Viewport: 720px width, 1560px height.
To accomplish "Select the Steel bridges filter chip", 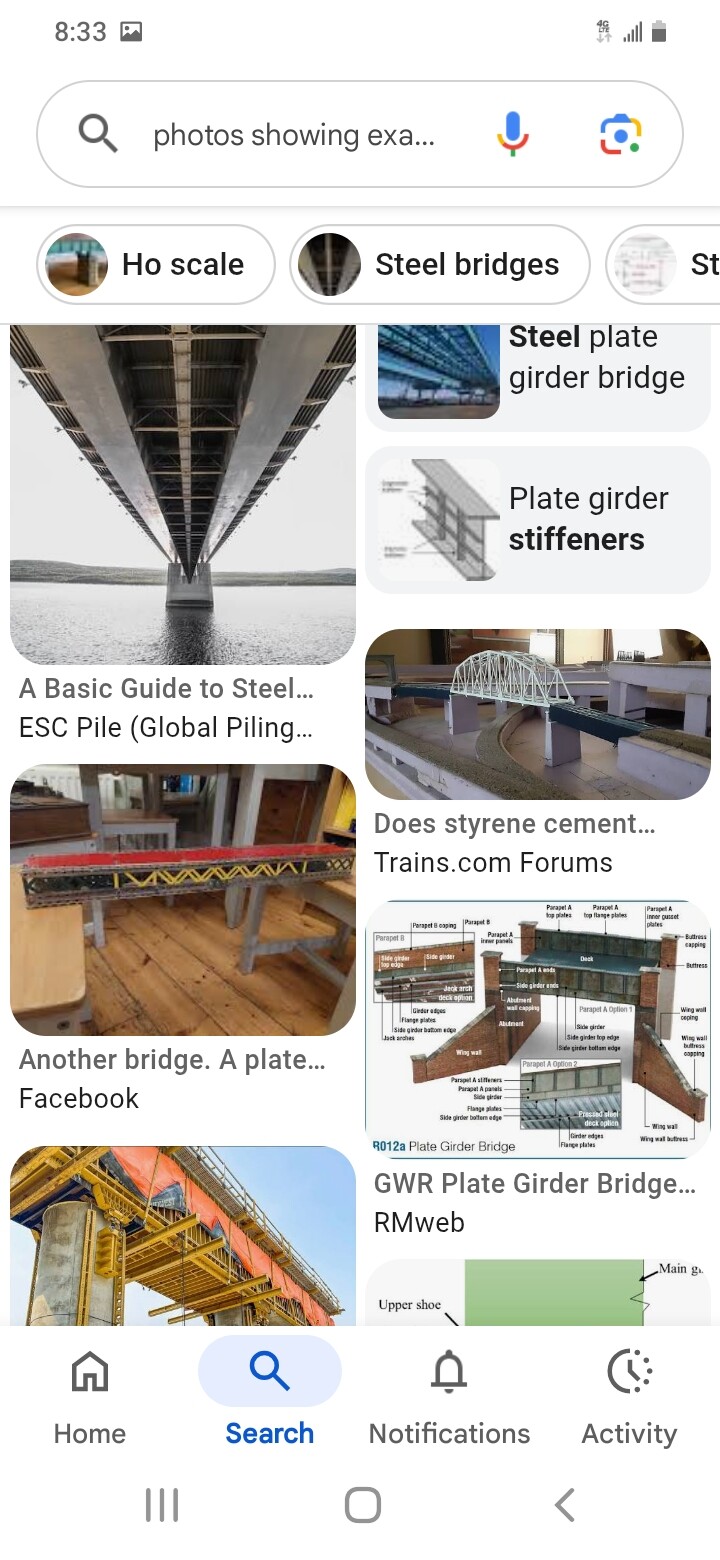I will click(440, 264).
